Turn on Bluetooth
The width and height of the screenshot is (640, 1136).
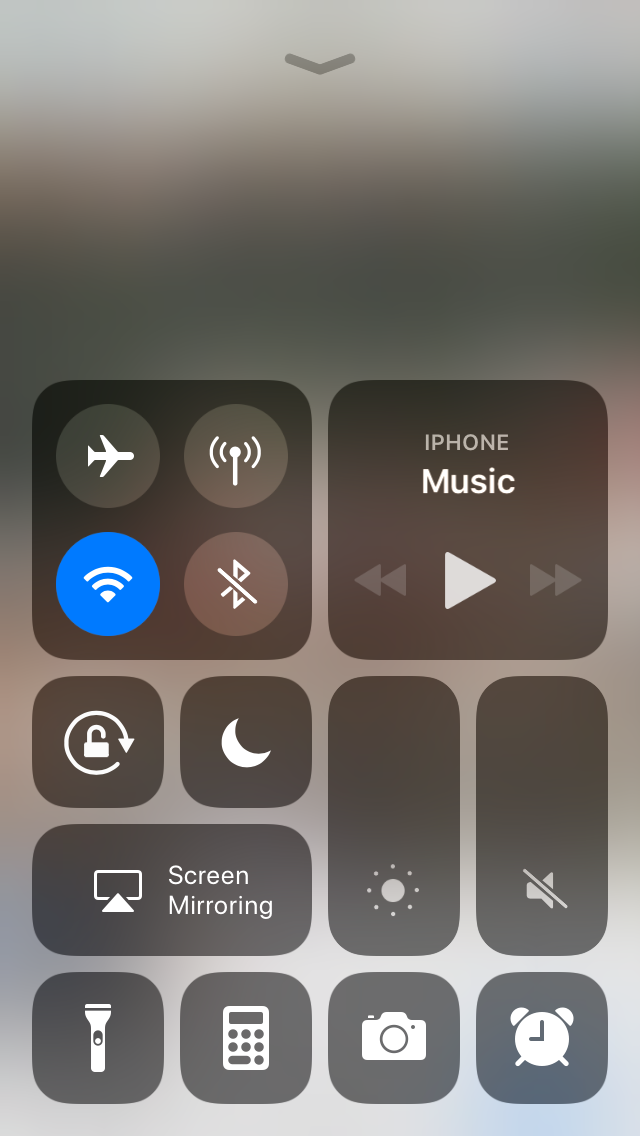[236, 584]
